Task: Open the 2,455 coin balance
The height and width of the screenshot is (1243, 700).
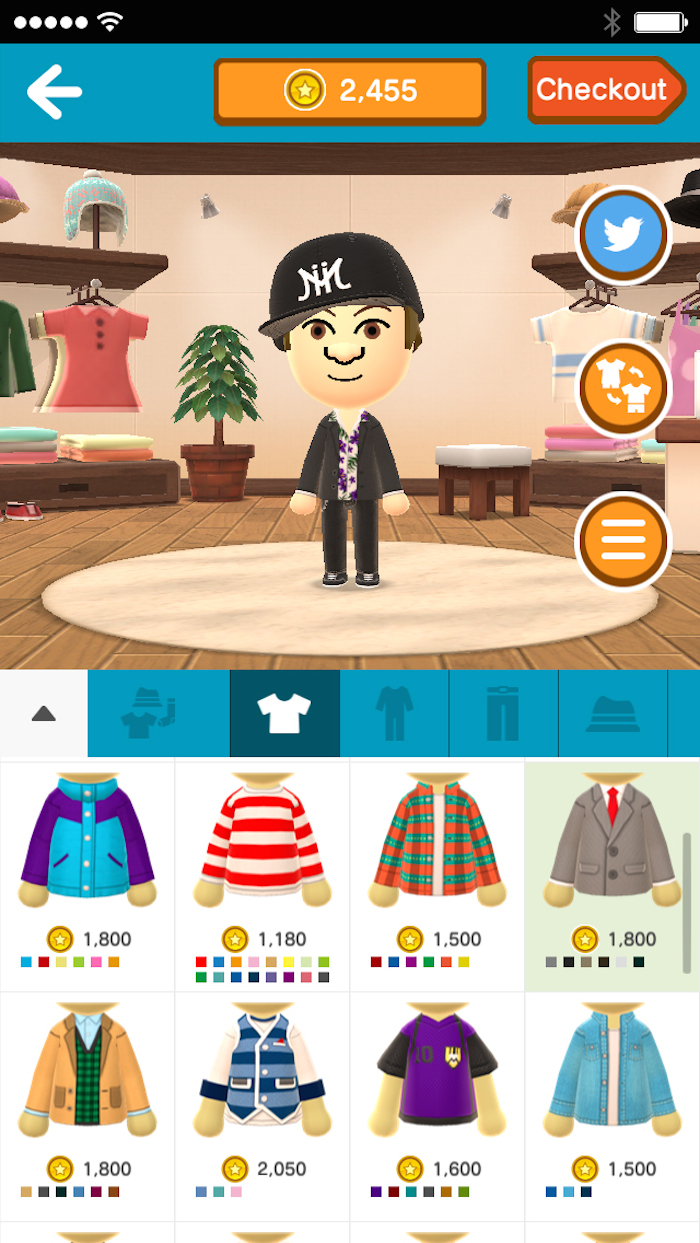Action: (349, 92)
